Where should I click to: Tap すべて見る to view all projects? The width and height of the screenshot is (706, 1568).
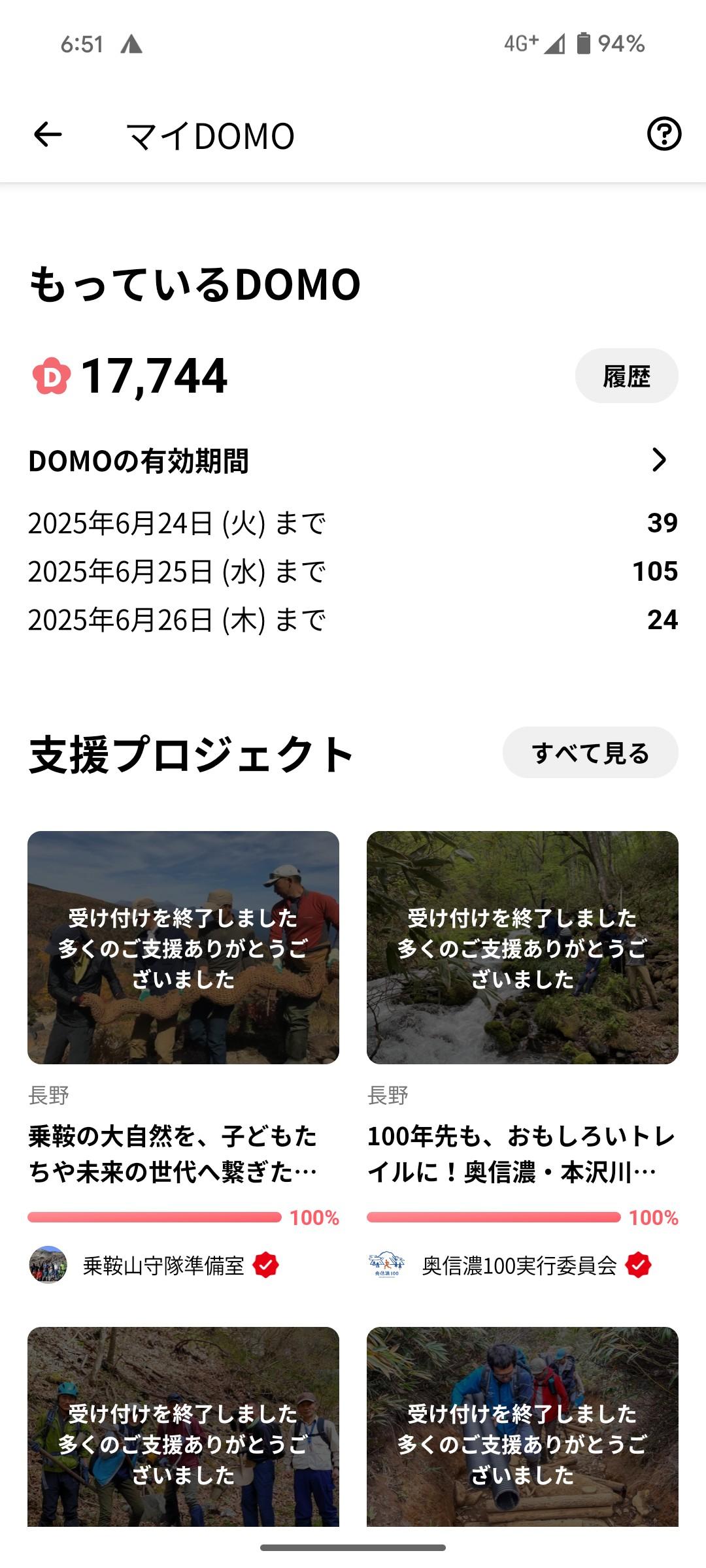tap(590, 753)
